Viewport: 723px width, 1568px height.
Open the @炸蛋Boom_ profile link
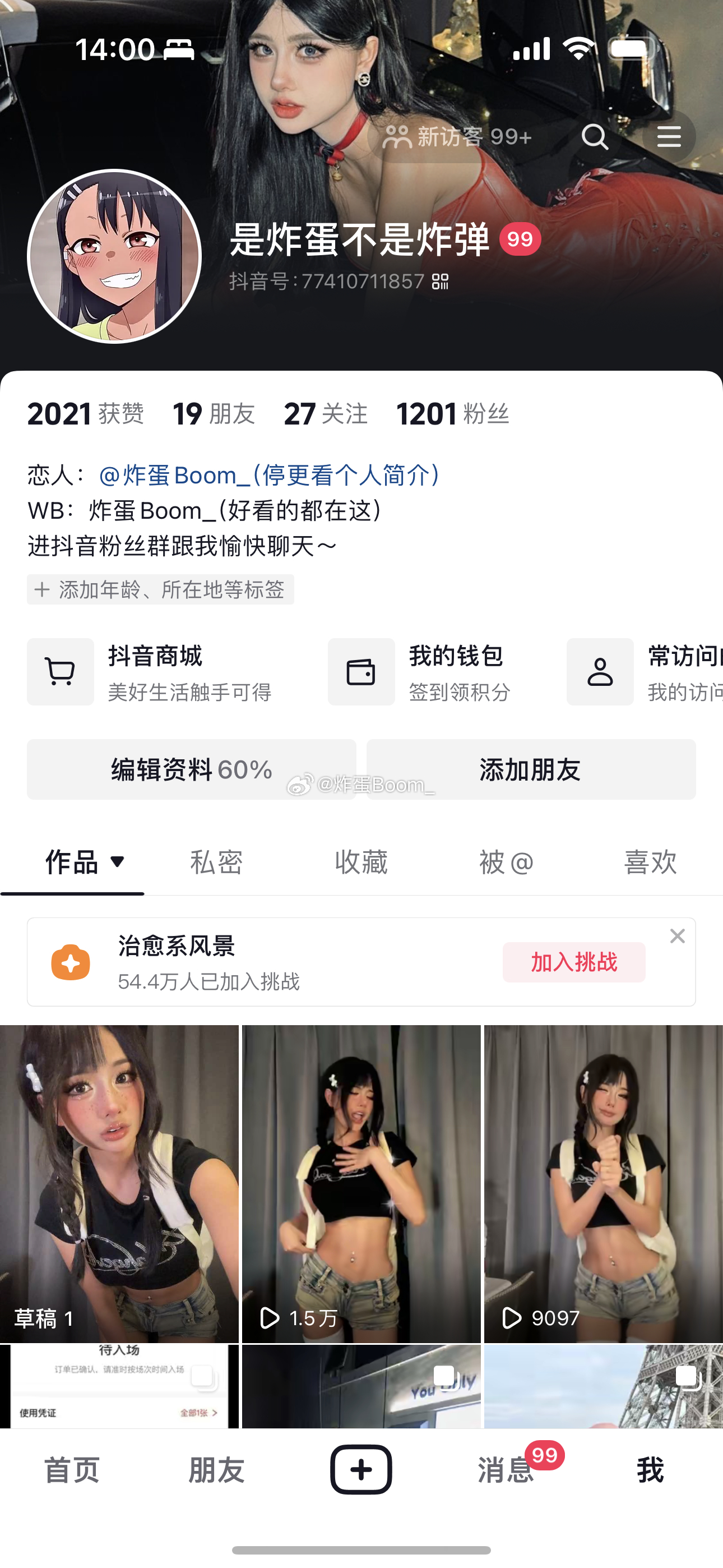(x=269, y=476)
